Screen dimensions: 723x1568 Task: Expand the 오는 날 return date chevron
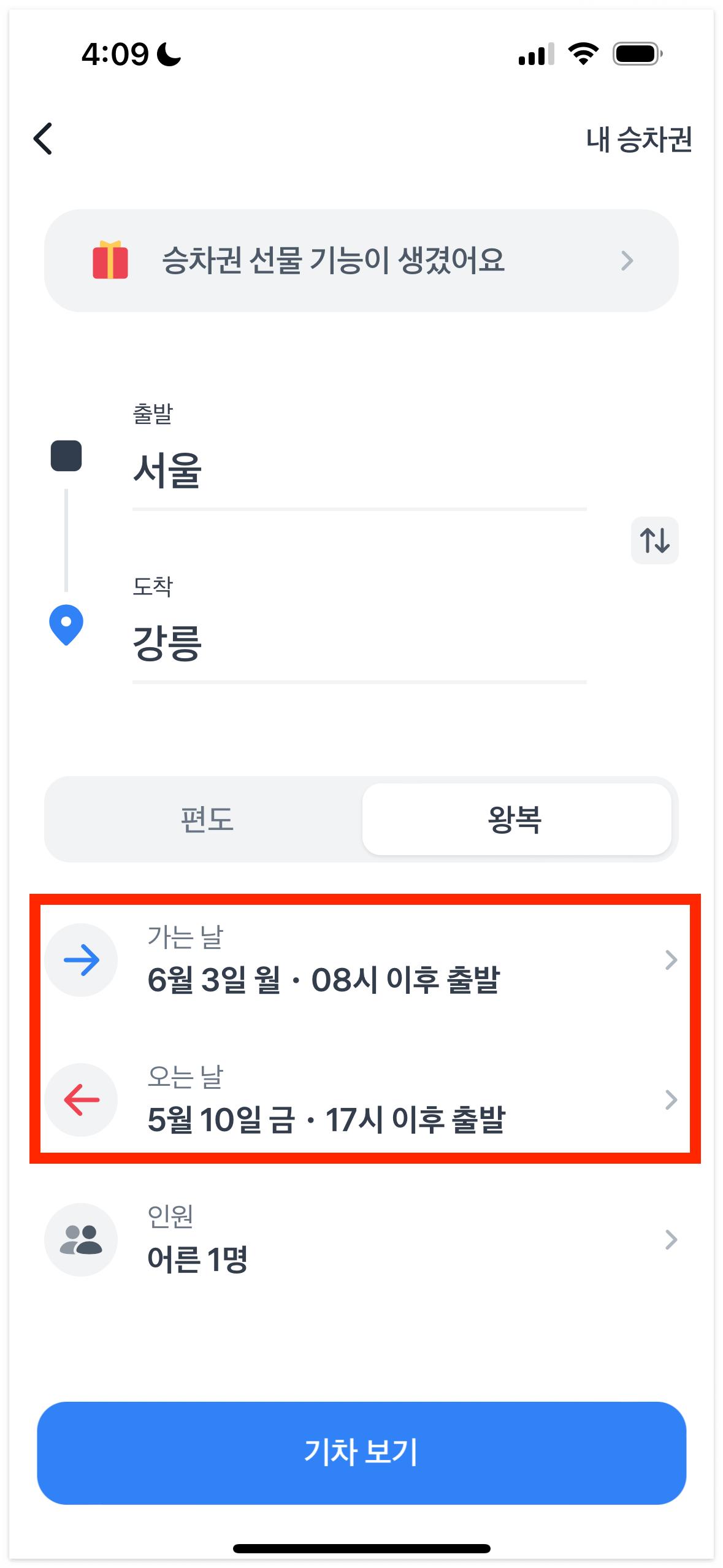coord(671,1100)
